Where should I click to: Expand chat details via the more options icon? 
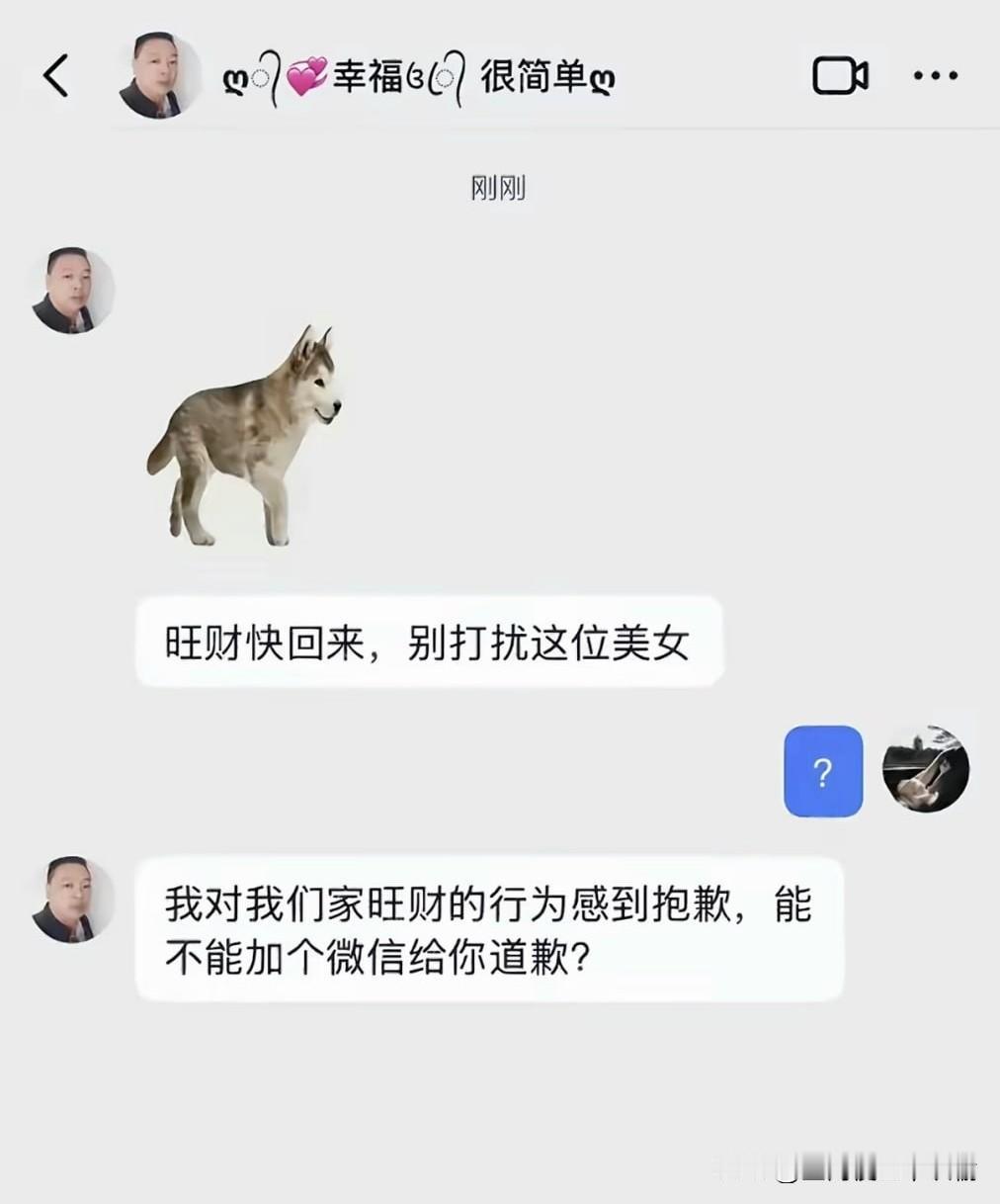tap(933, 75)
